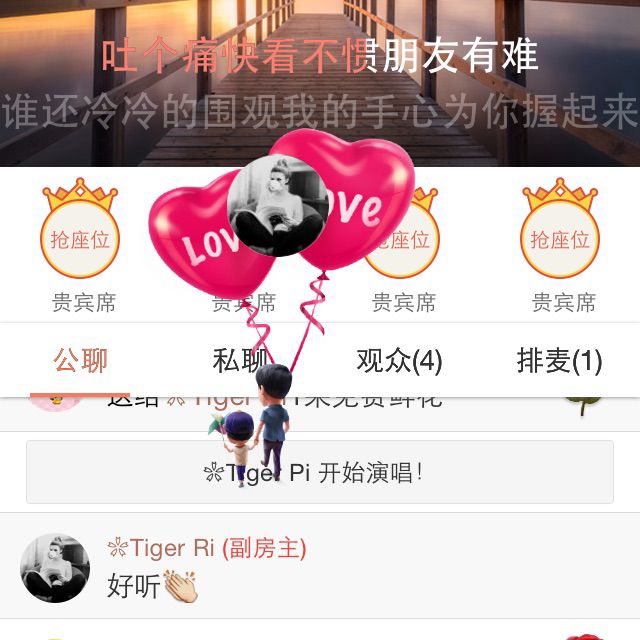Switch to the 排麦(1) queue tab

coord(559,361)
